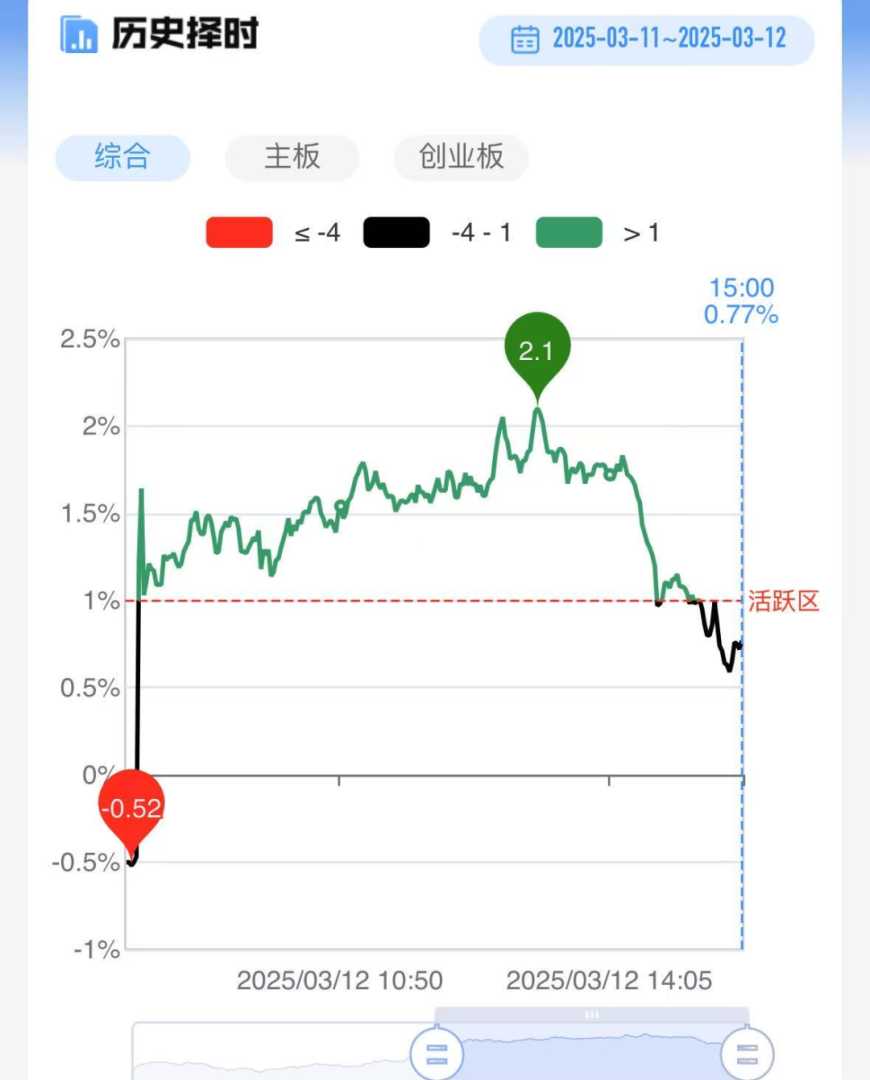Screen dimensions: 870x1080
Task: Tap the right handle of the zoom slider
Action: click(x=748, y=1053)
